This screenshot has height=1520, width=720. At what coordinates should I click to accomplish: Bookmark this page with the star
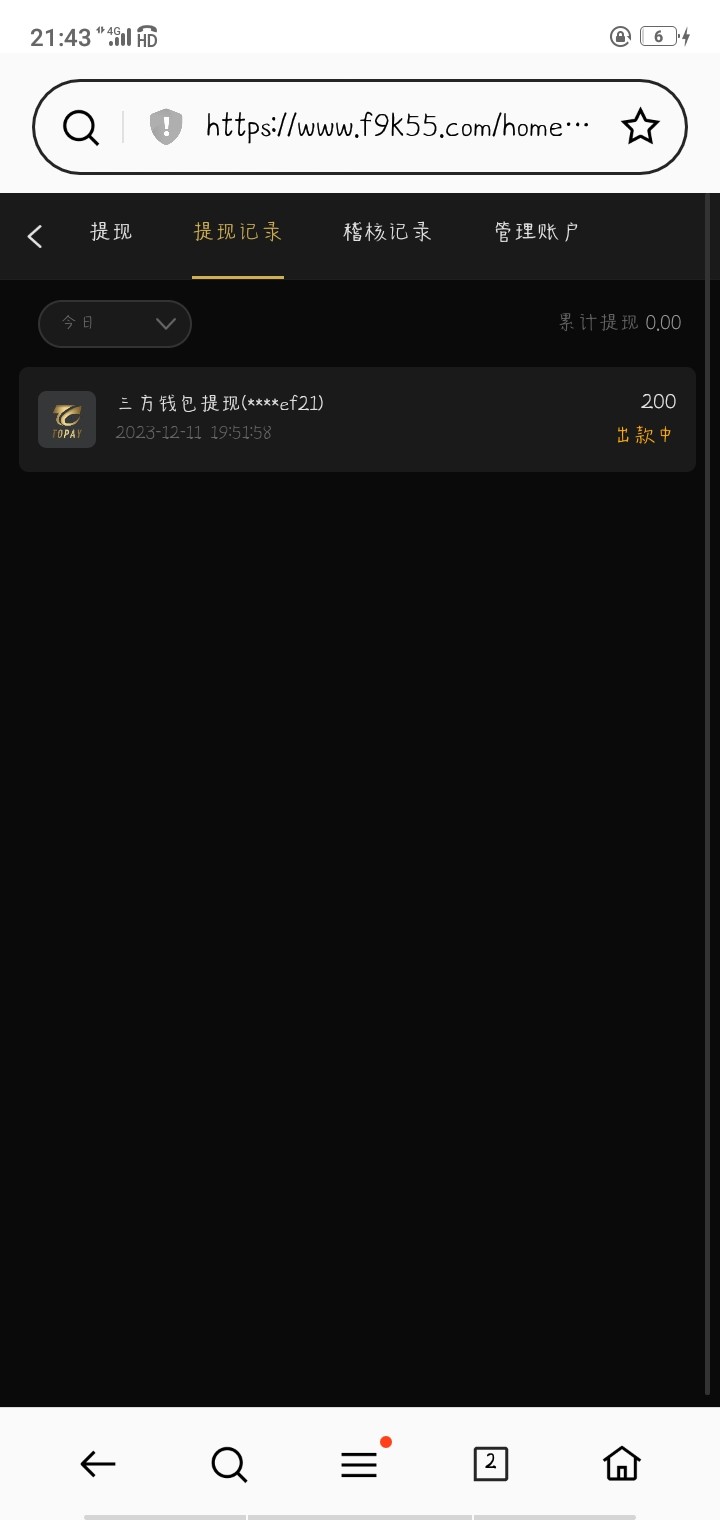[640, 127]
